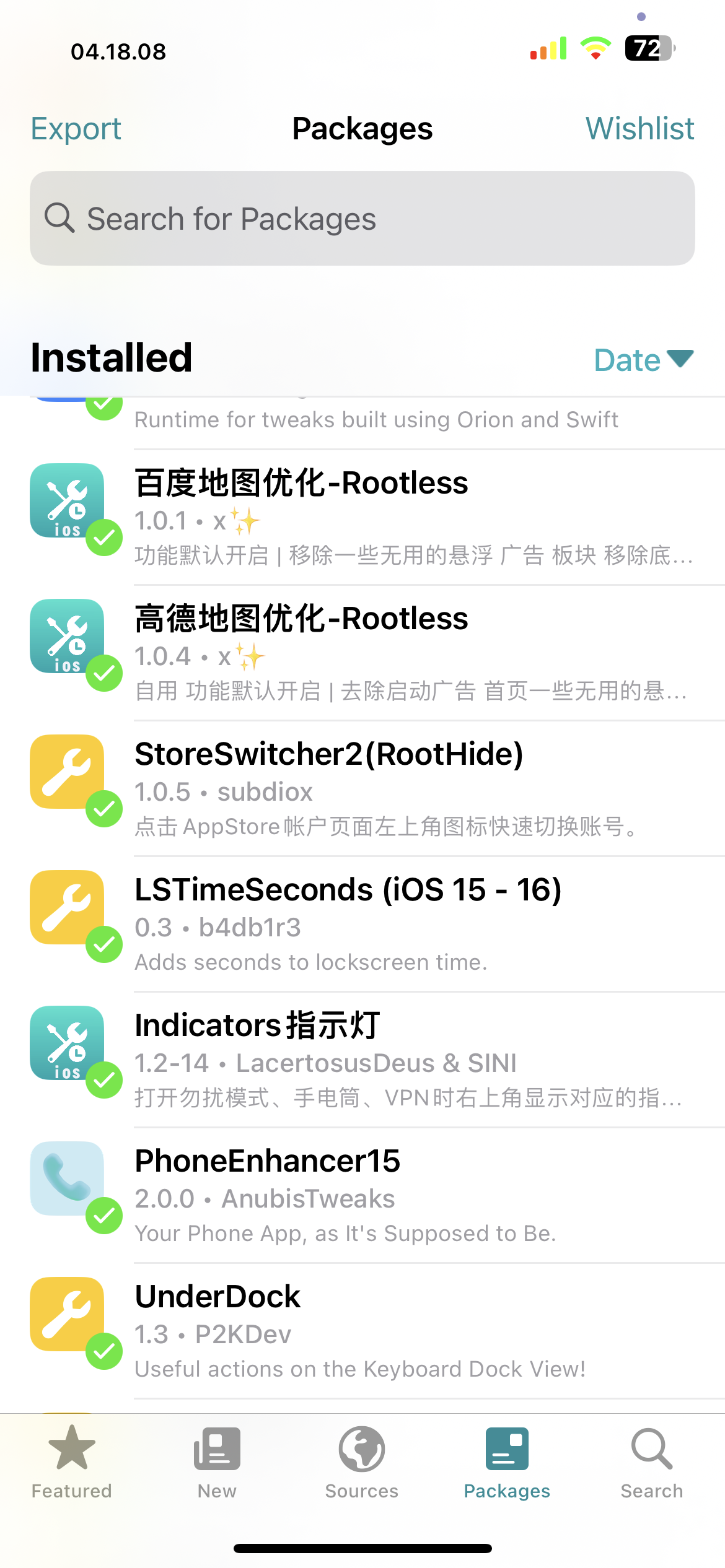Focus the Search for Packages field
The image size is (725, 1568).
(362, 219)
